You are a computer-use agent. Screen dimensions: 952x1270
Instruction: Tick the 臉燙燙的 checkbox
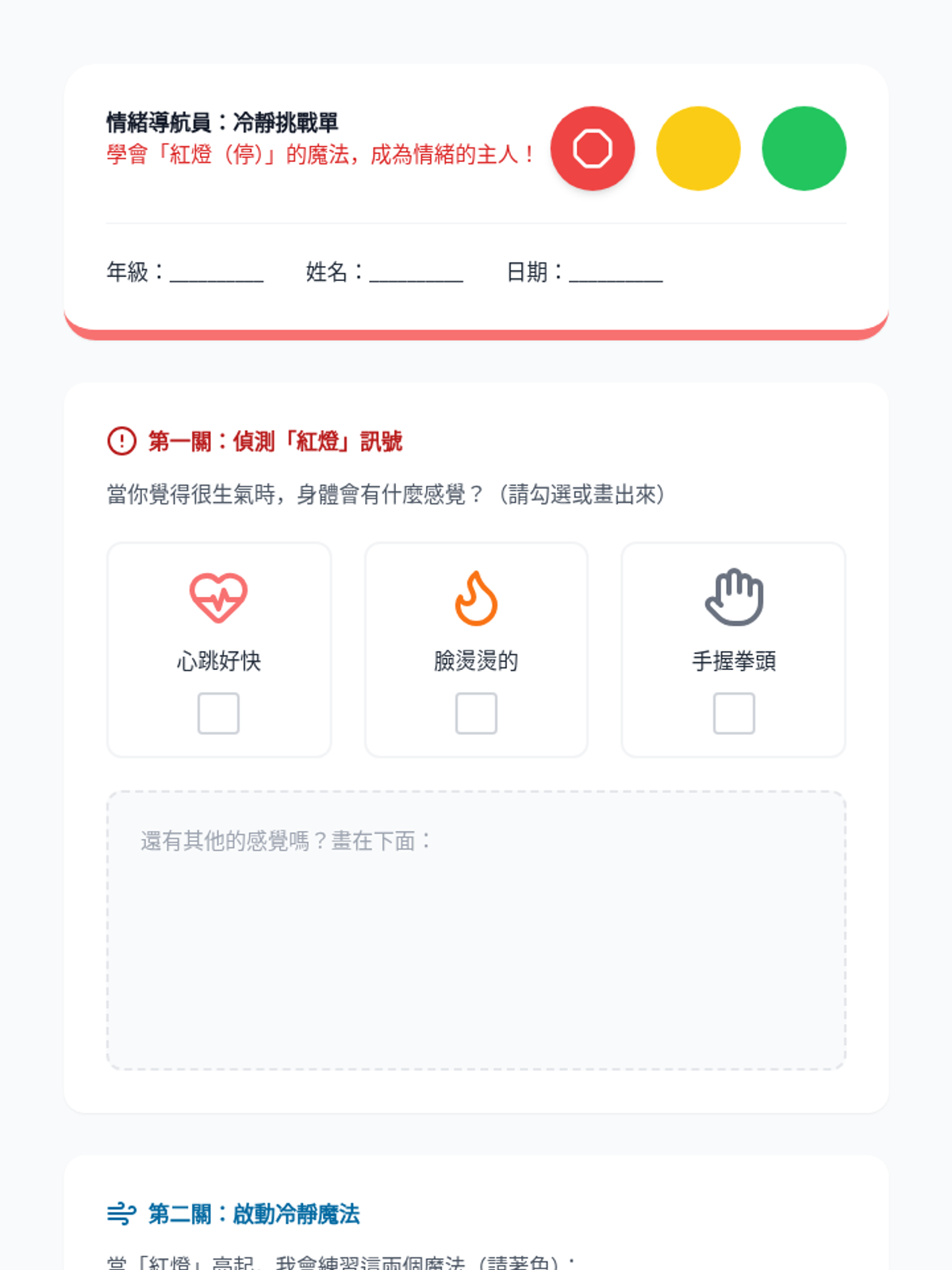476,713
